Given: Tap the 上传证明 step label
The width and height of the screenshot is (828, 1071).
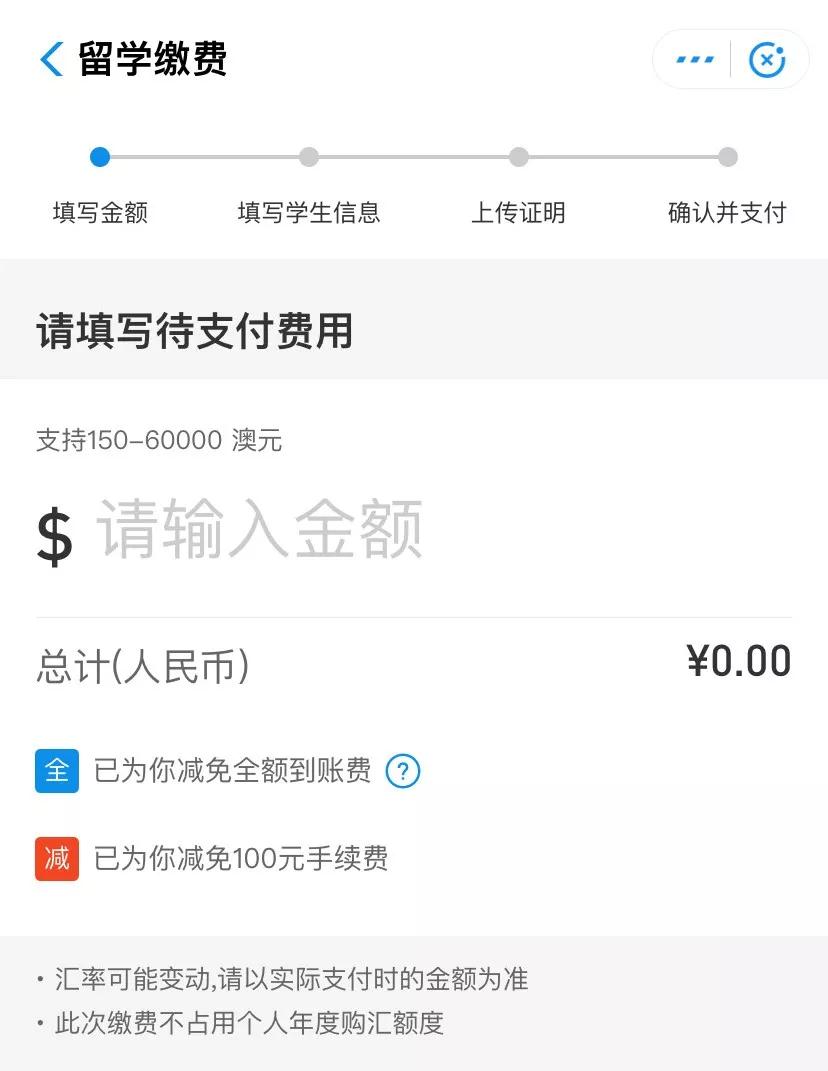Looking at the screenshot, I should tap(518, 212).
